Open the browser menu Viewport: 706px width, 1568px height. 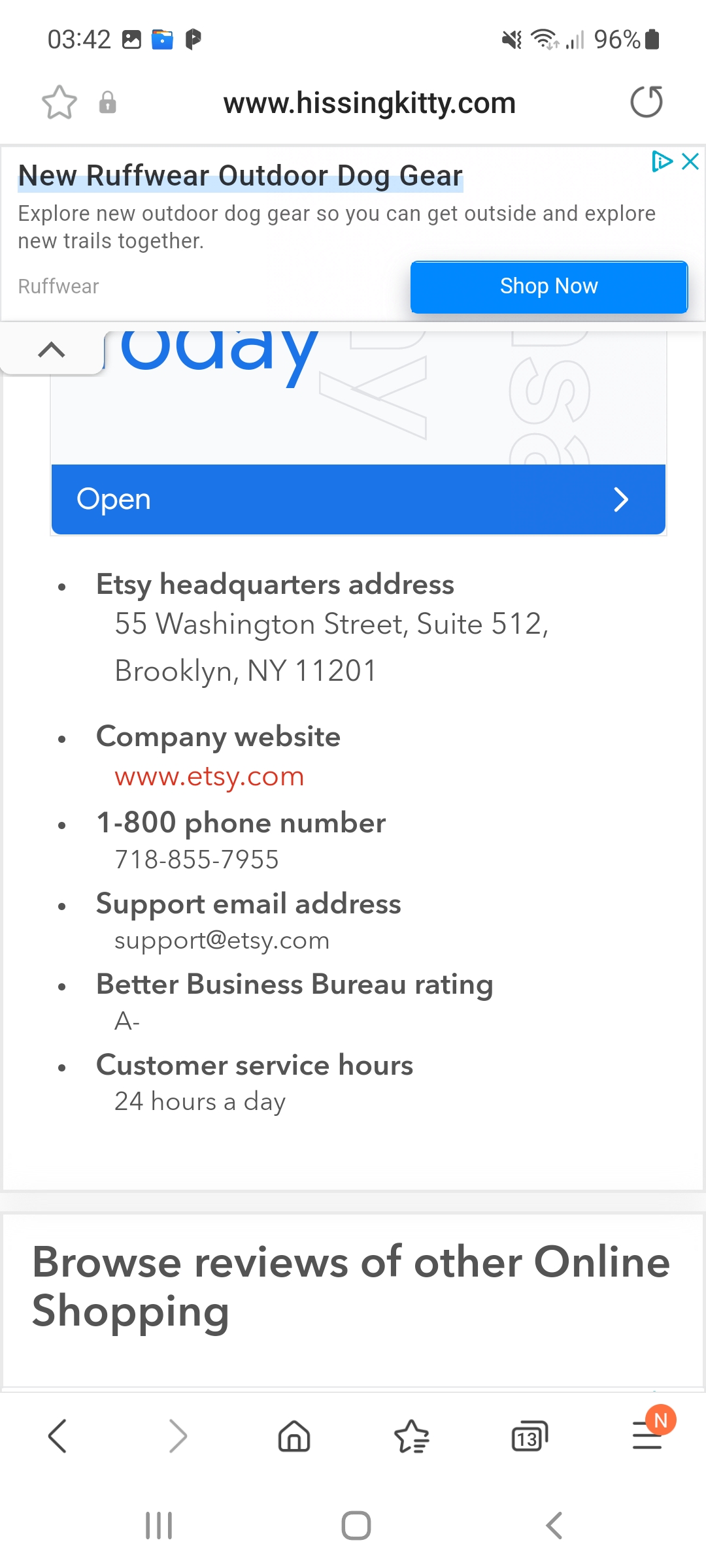point(647,1436)
